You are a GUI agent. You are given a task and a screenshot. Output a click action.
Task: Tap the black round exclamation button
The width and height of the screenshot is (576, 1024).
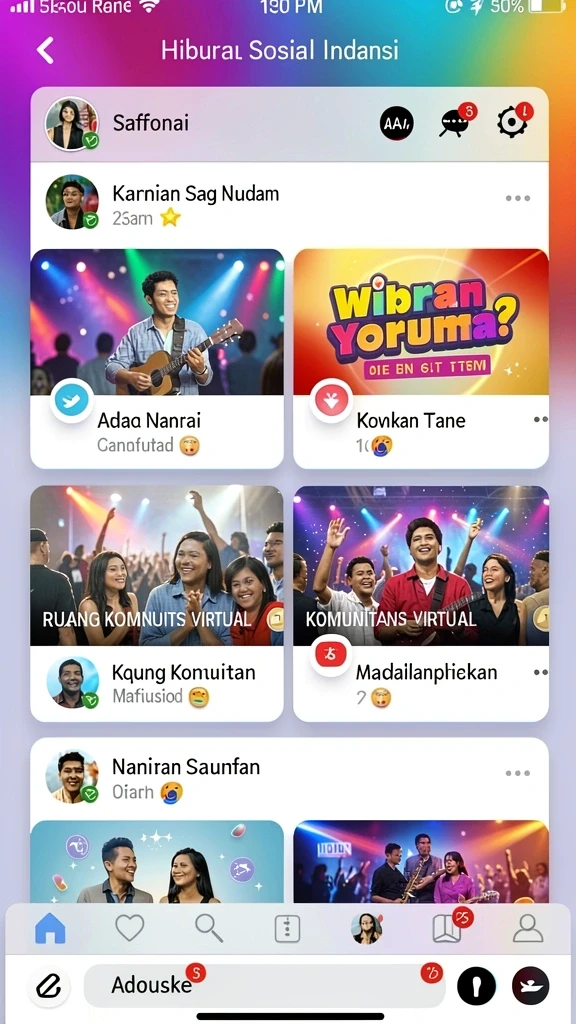(x=476, y=985)
